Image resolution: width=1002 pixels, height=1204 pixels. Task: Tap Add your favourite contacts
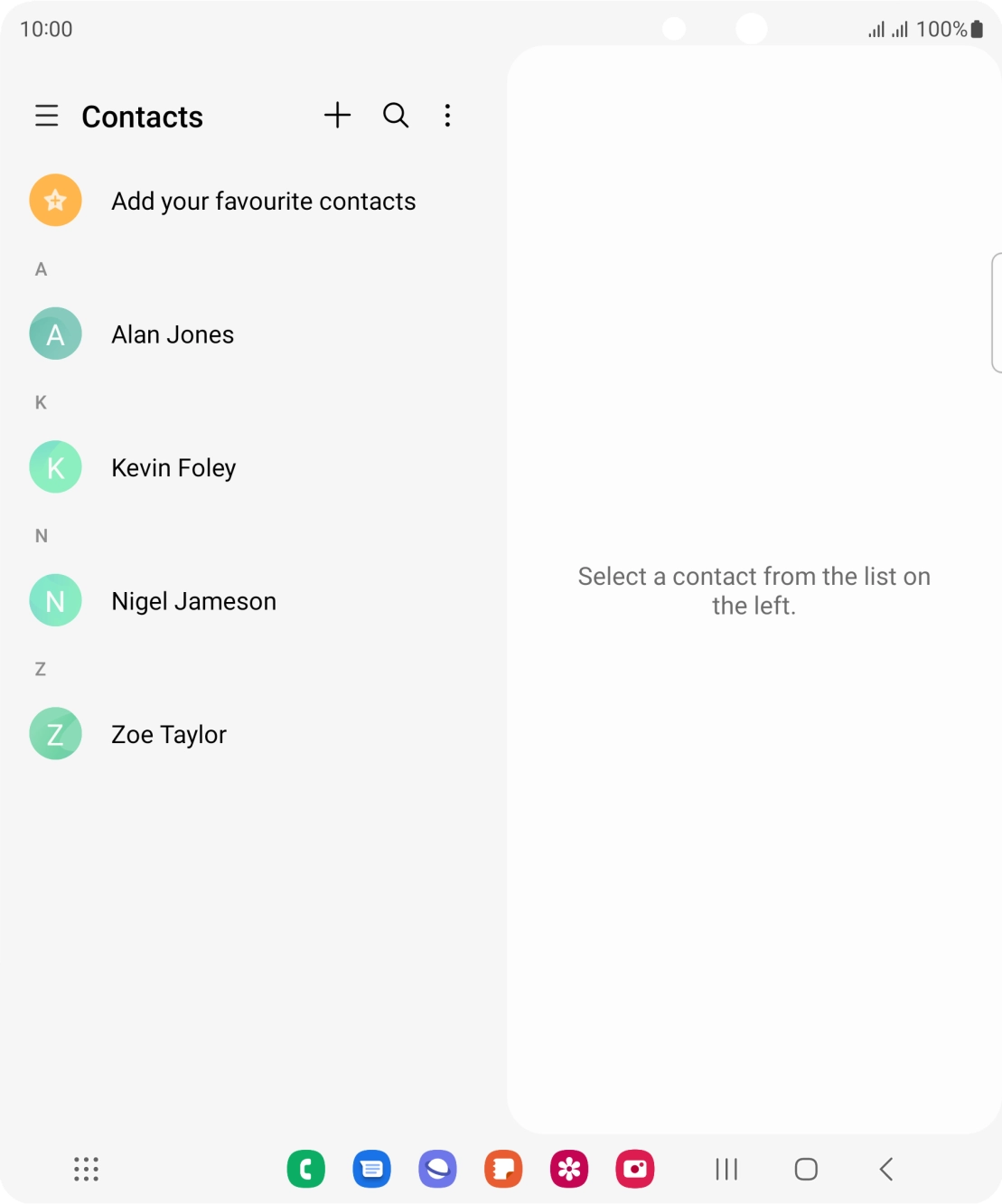pos(264,201)
